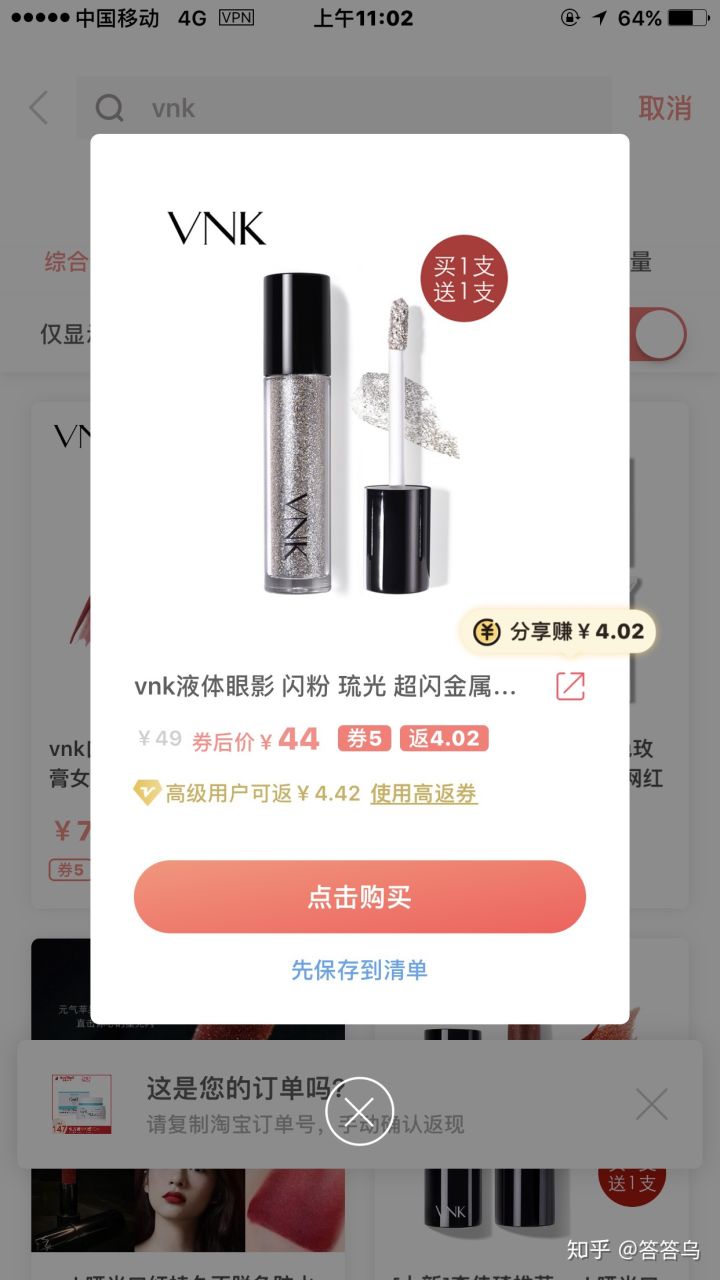Tap the 点击购买 purchase button

[359, 897]
